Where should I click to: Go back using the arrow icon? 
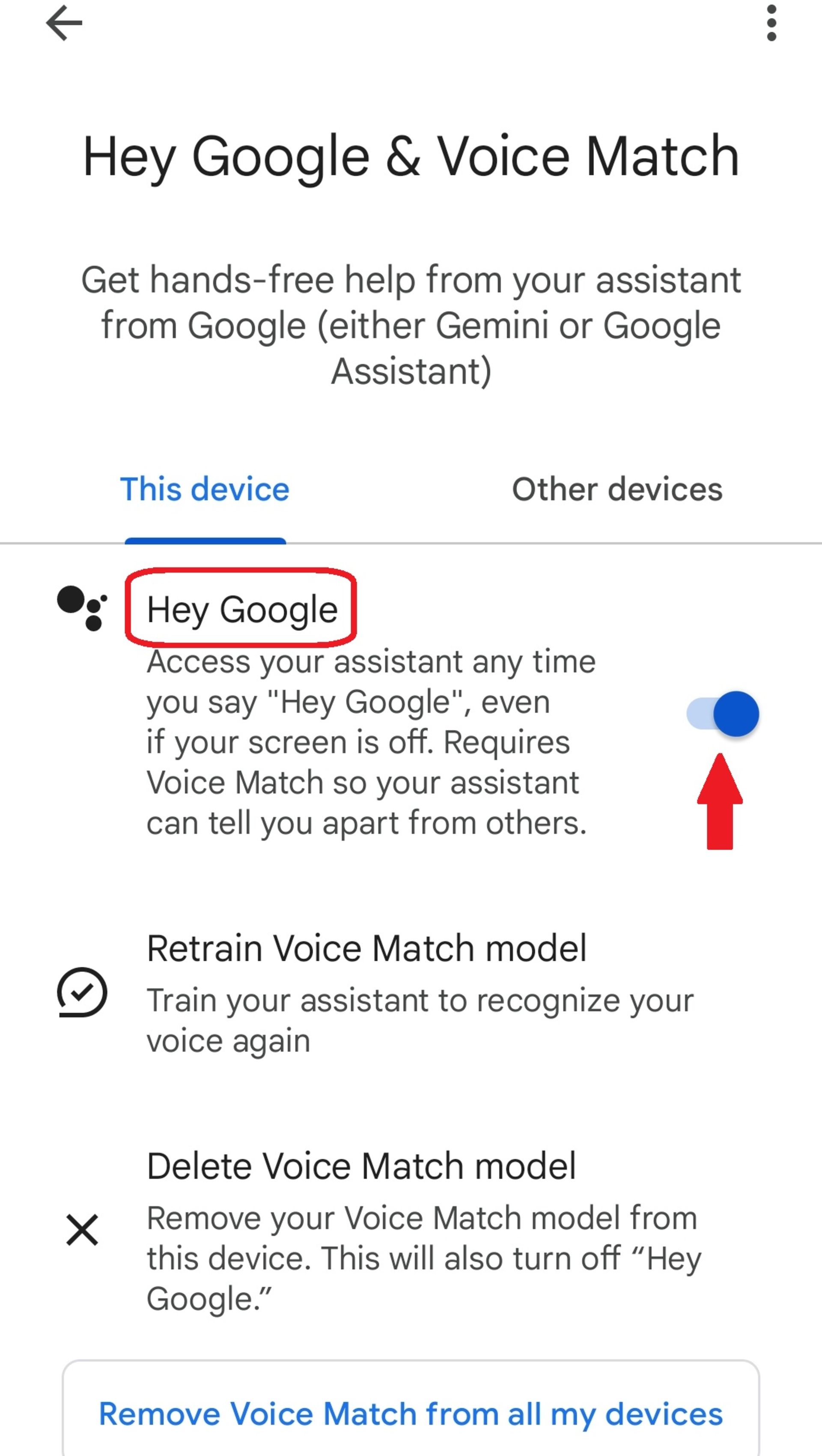[64, 23]
